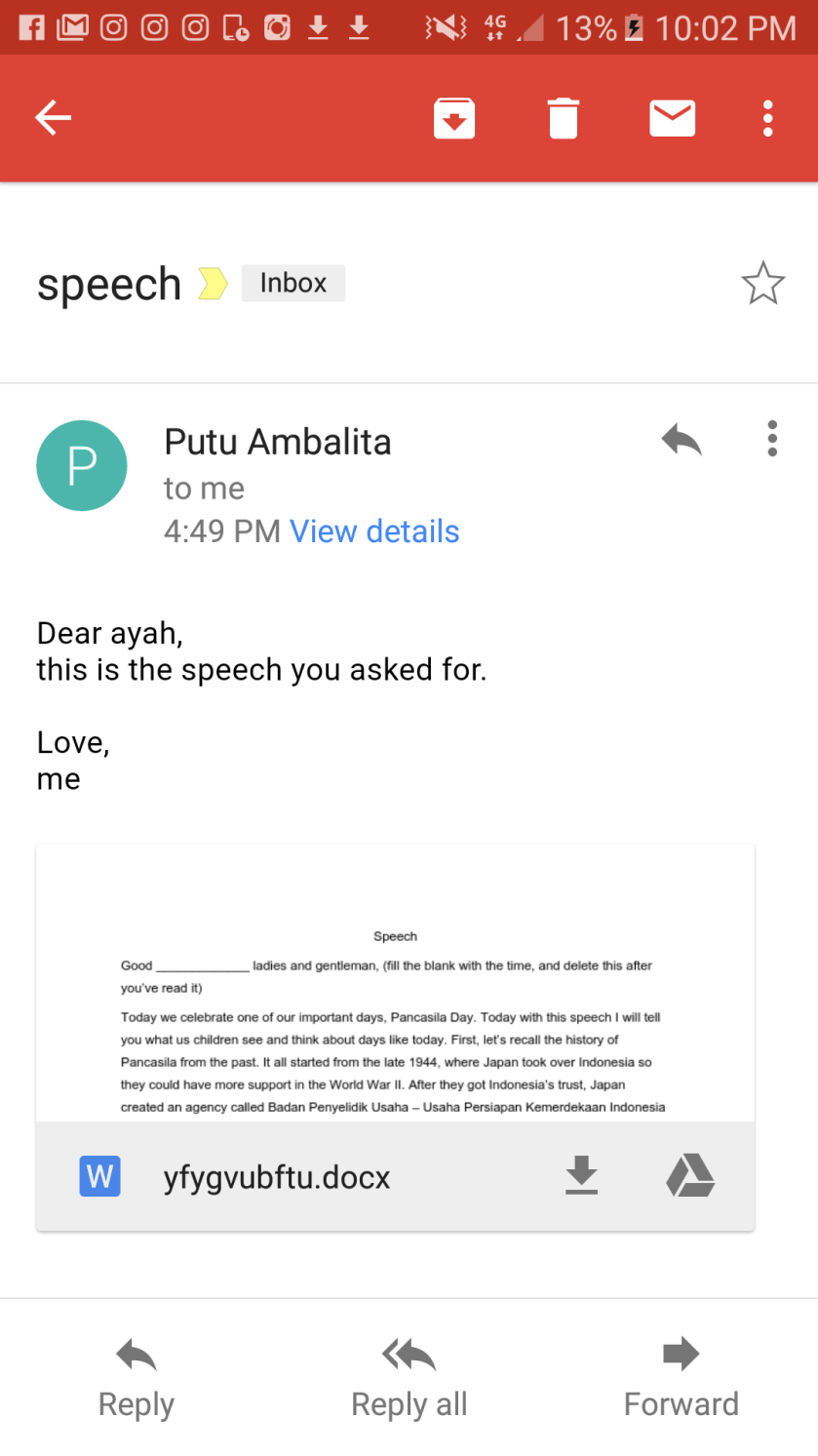Mark this email as unread
Viewport: 818px width, 1456px height.
pos(672,119)
